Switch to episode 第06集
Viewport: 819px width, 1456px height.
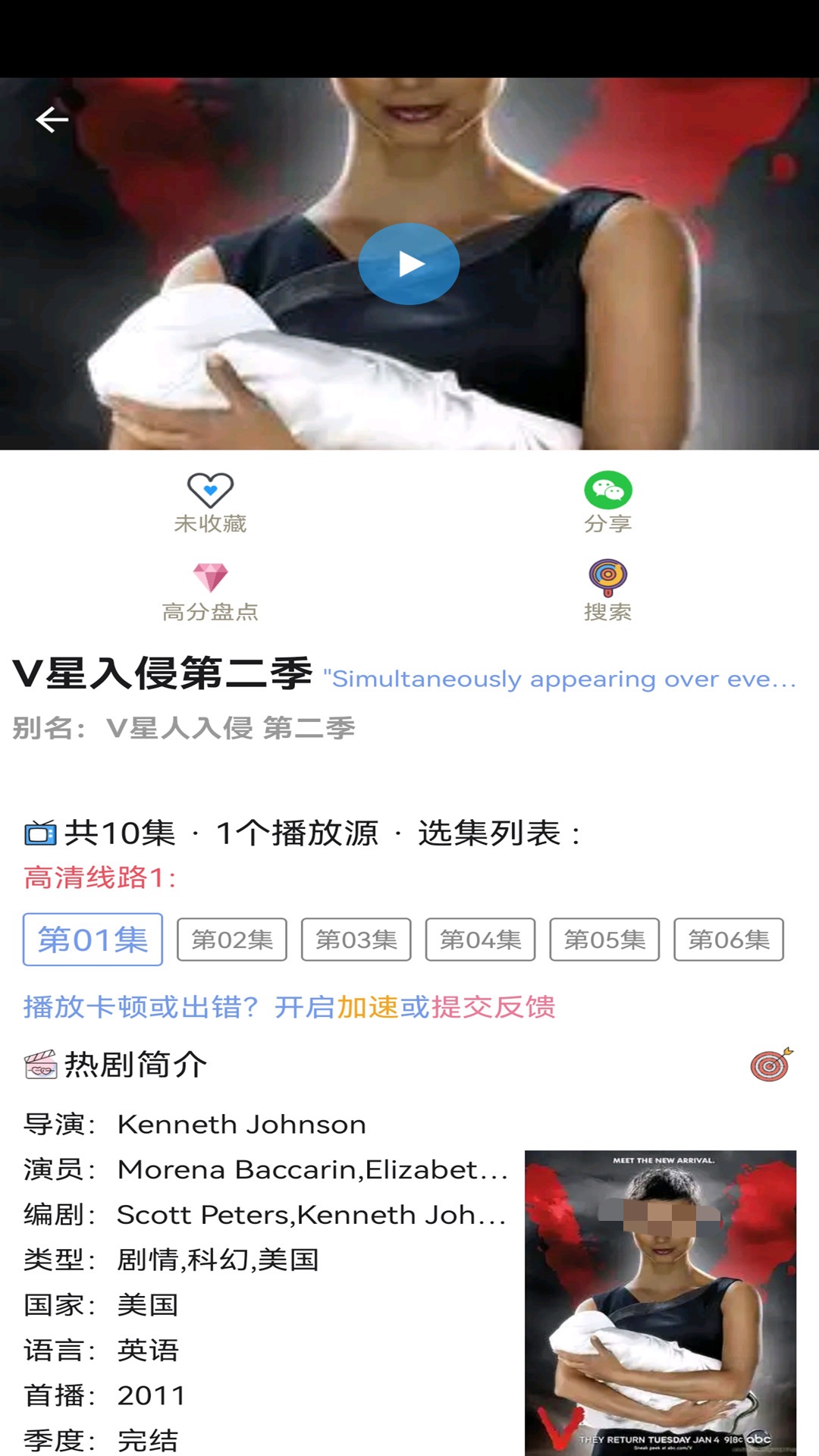729,940
